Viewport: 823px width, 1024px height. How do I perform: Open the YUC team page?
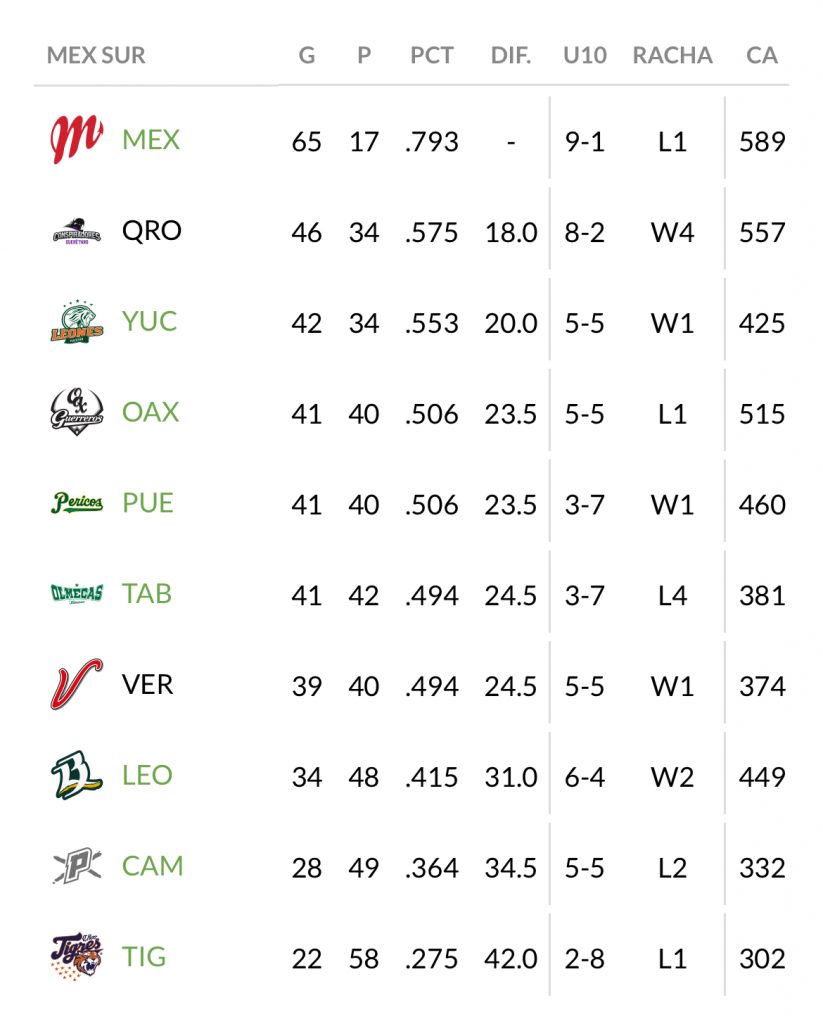(149, 321)
